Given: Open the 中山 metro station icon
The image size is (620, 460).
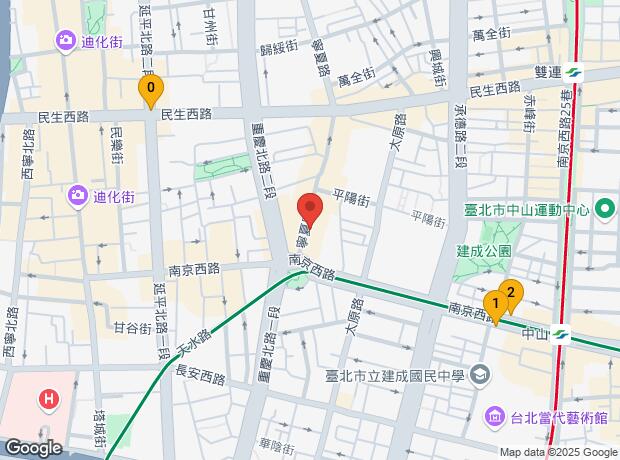Looking at the screenshot, I should (x=561, y=337).
